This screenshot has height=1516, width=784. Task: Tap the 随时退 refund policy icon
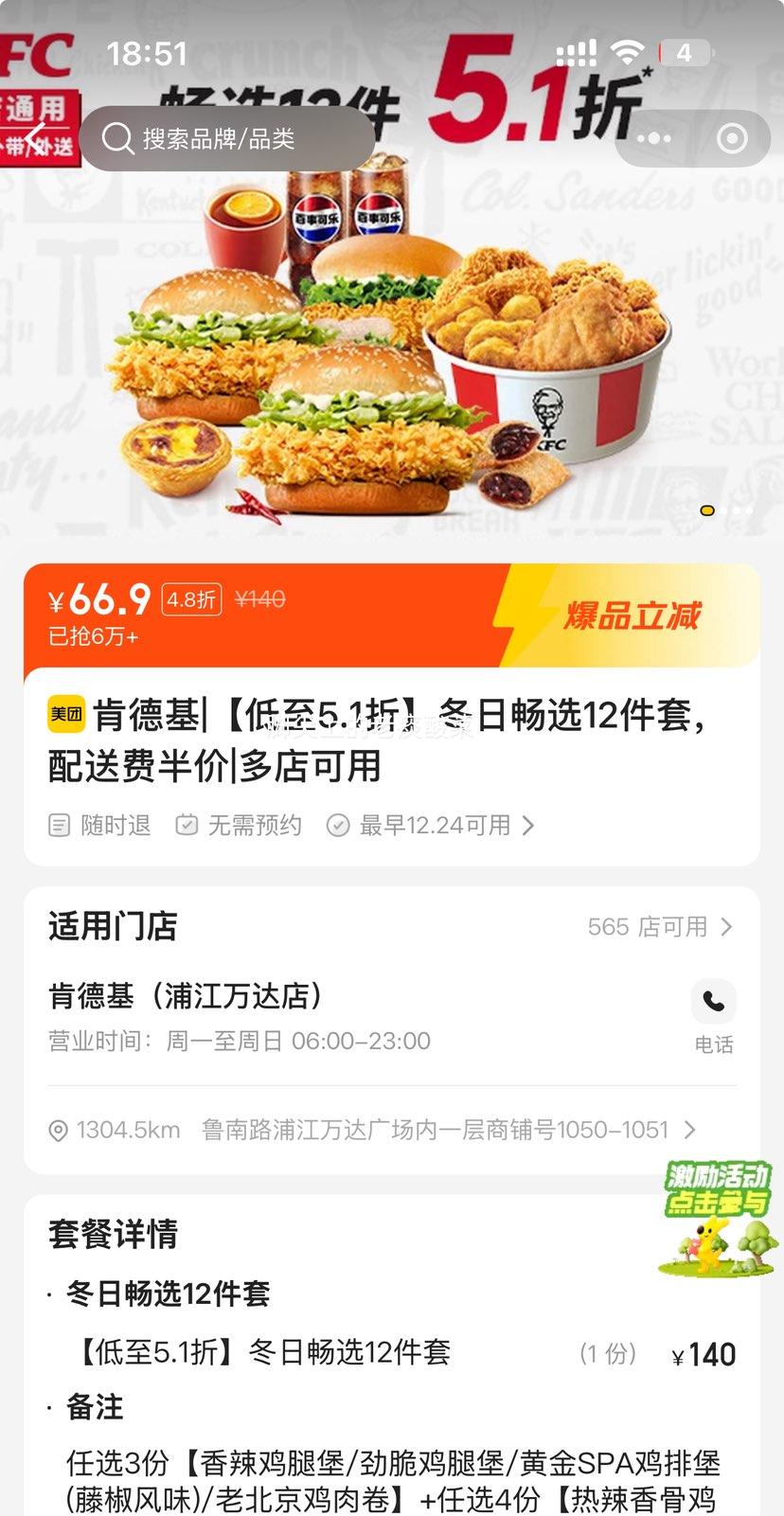(x=59, y=825)
